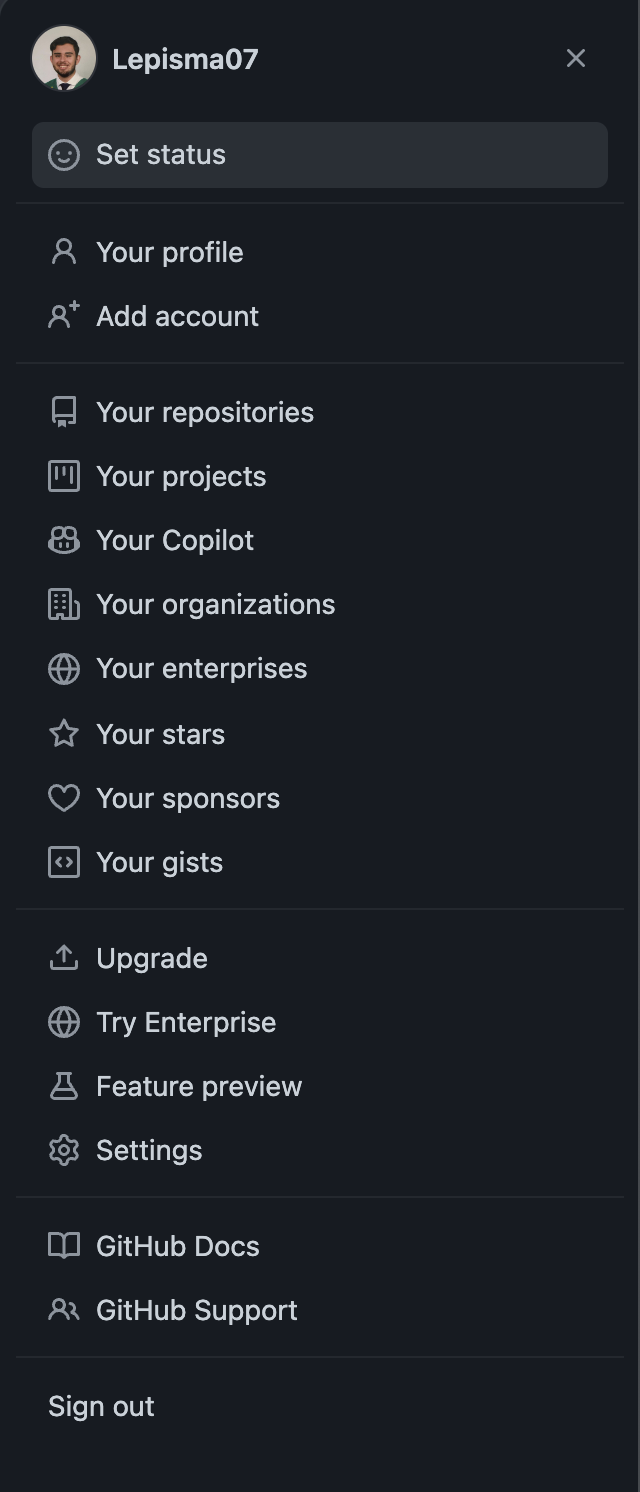View Your organizations
The image size is (640, 1492).
click(215, 604)
